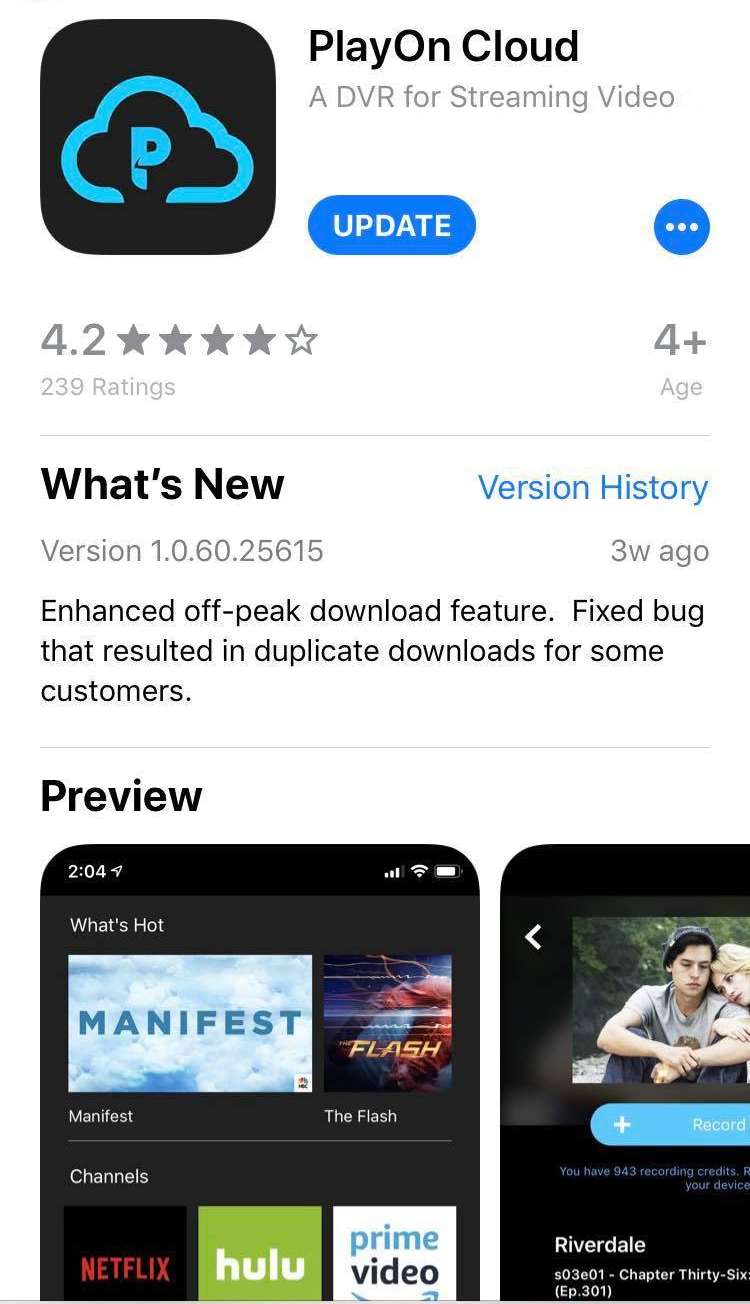The image size is (750, 1304).
Task: Open the Version History link
Action: pyautogui.click(x=592, y=488)
